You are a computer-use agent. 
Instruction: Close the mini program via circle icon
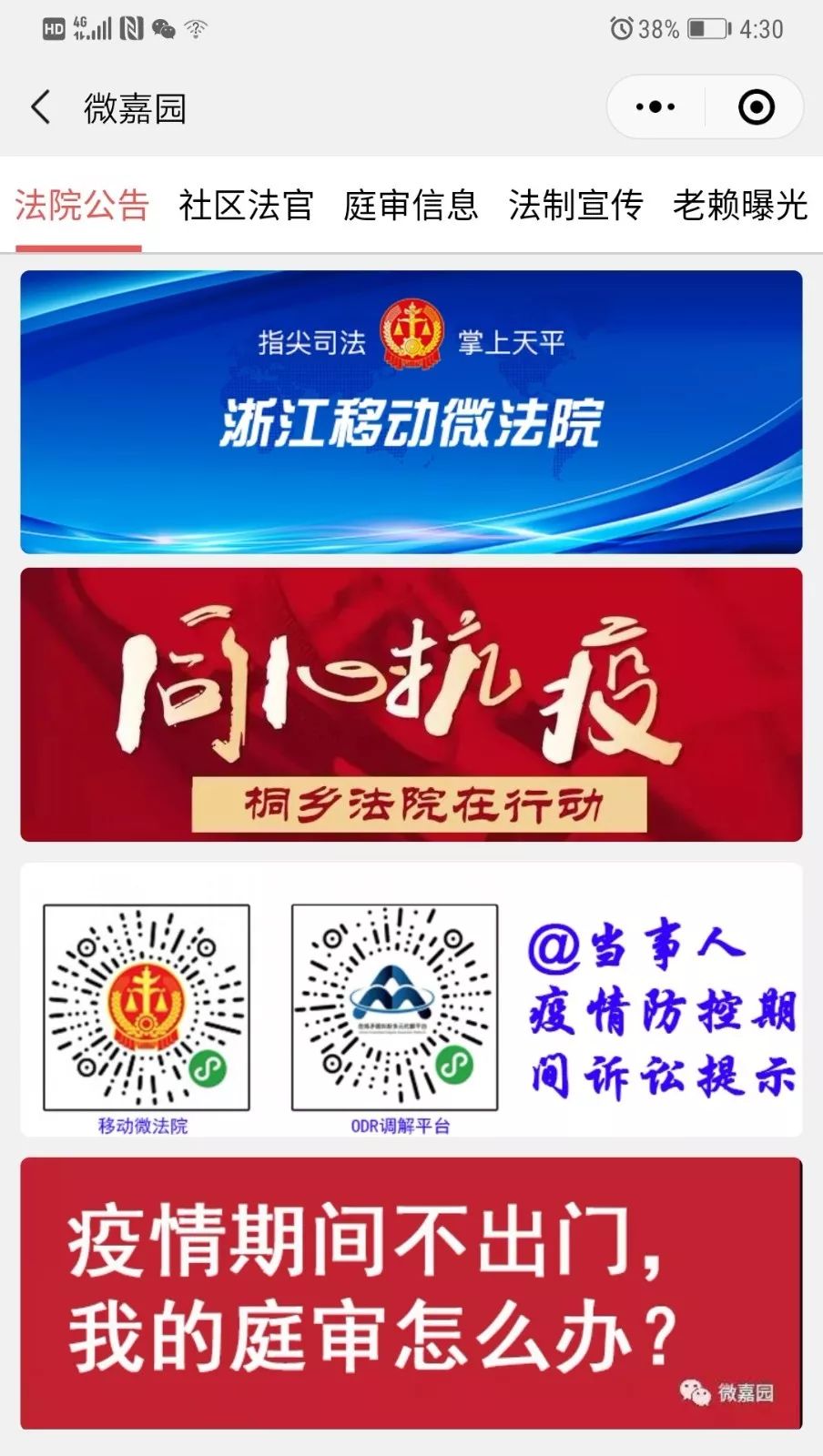click(756, 107)
